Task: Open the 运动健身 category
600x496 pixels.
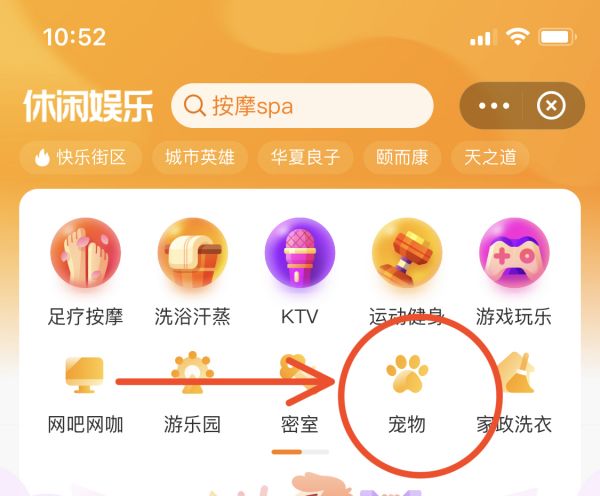Action: pos(406,272)
